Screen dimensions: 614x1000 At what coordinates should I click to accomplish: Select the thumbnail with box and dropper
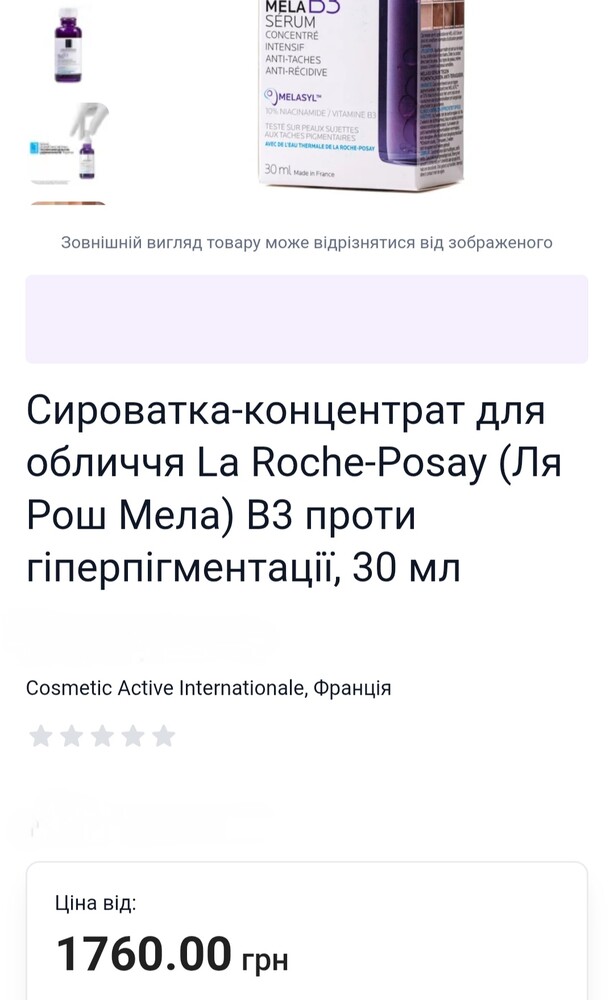68,143
